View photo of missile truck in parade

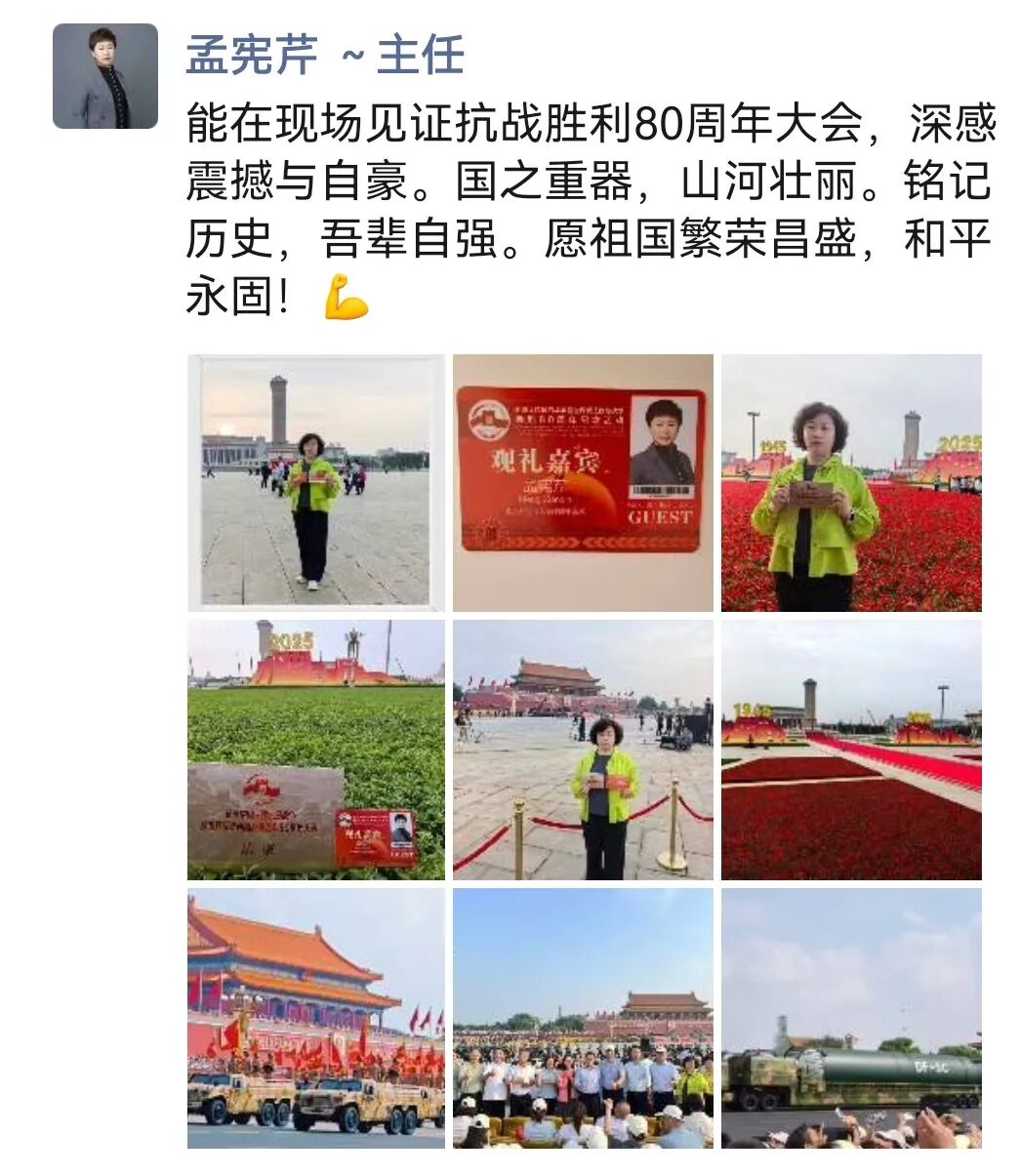click(x=851, y=1018)
